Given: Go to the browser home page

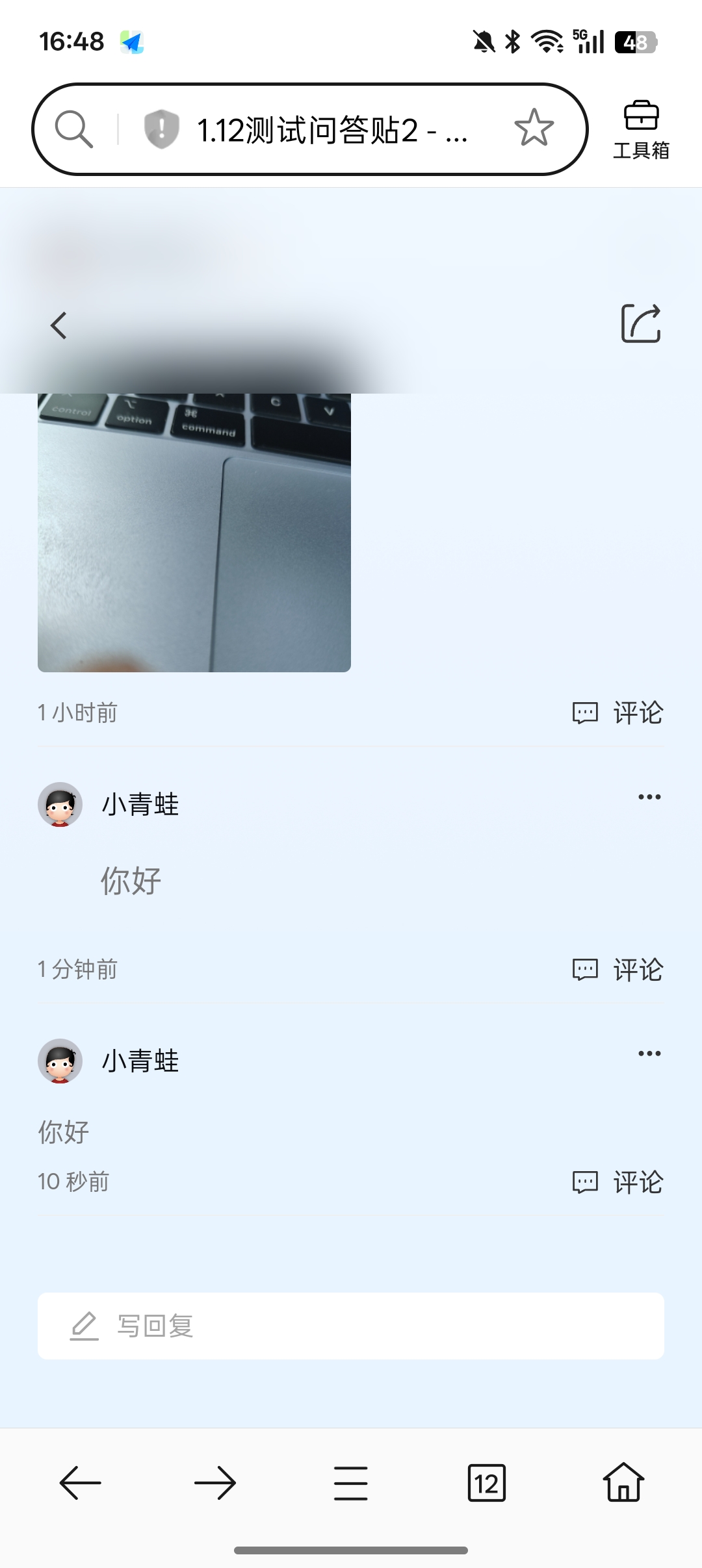Looking at the screenshot, I should 623,1483.
